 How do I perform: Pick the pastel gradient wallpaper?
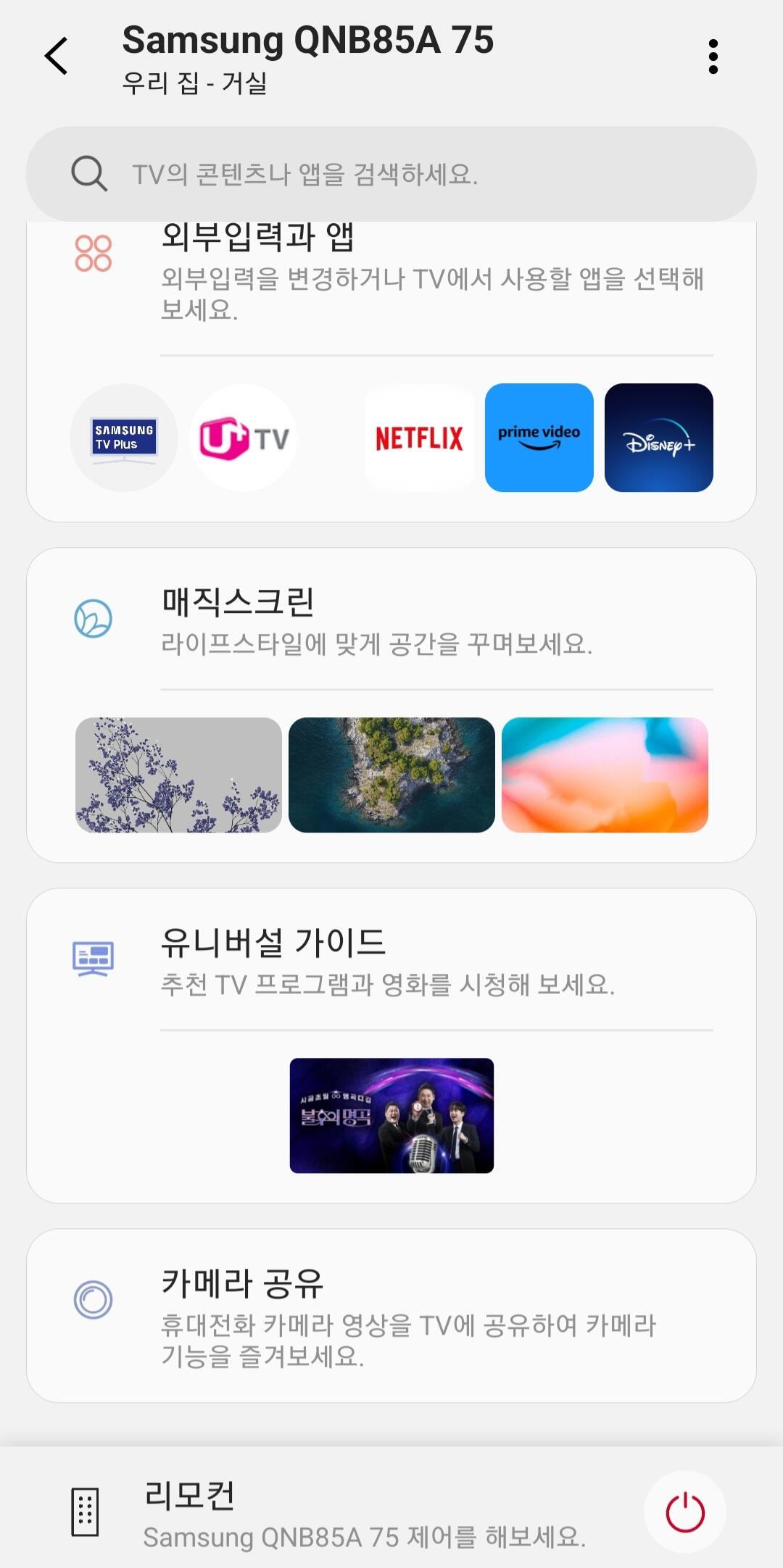click(x=605, y=775)
